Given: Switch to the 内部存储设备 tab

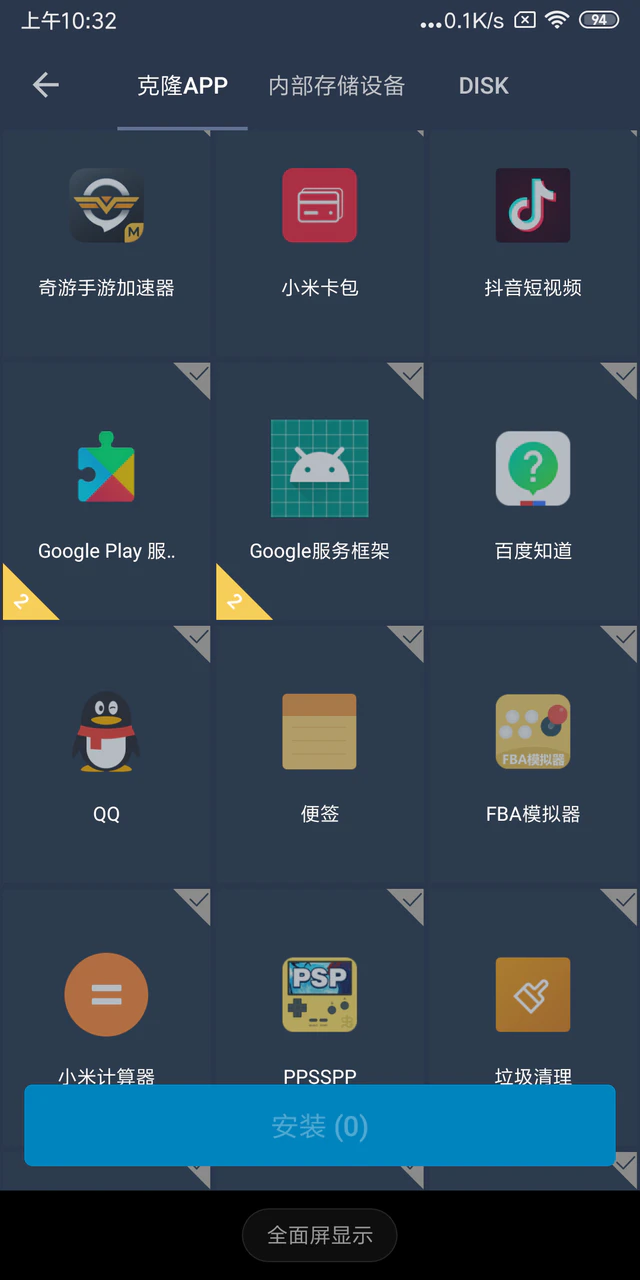Looking at the screenshot, I should point(336,86).
